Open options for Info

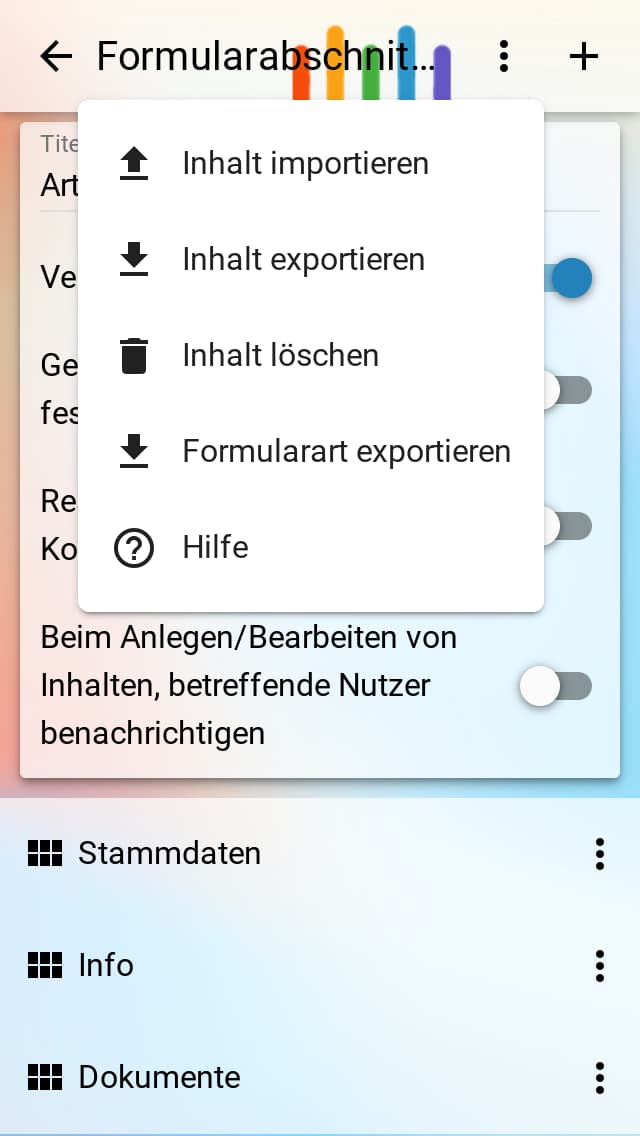coord(599,965)
